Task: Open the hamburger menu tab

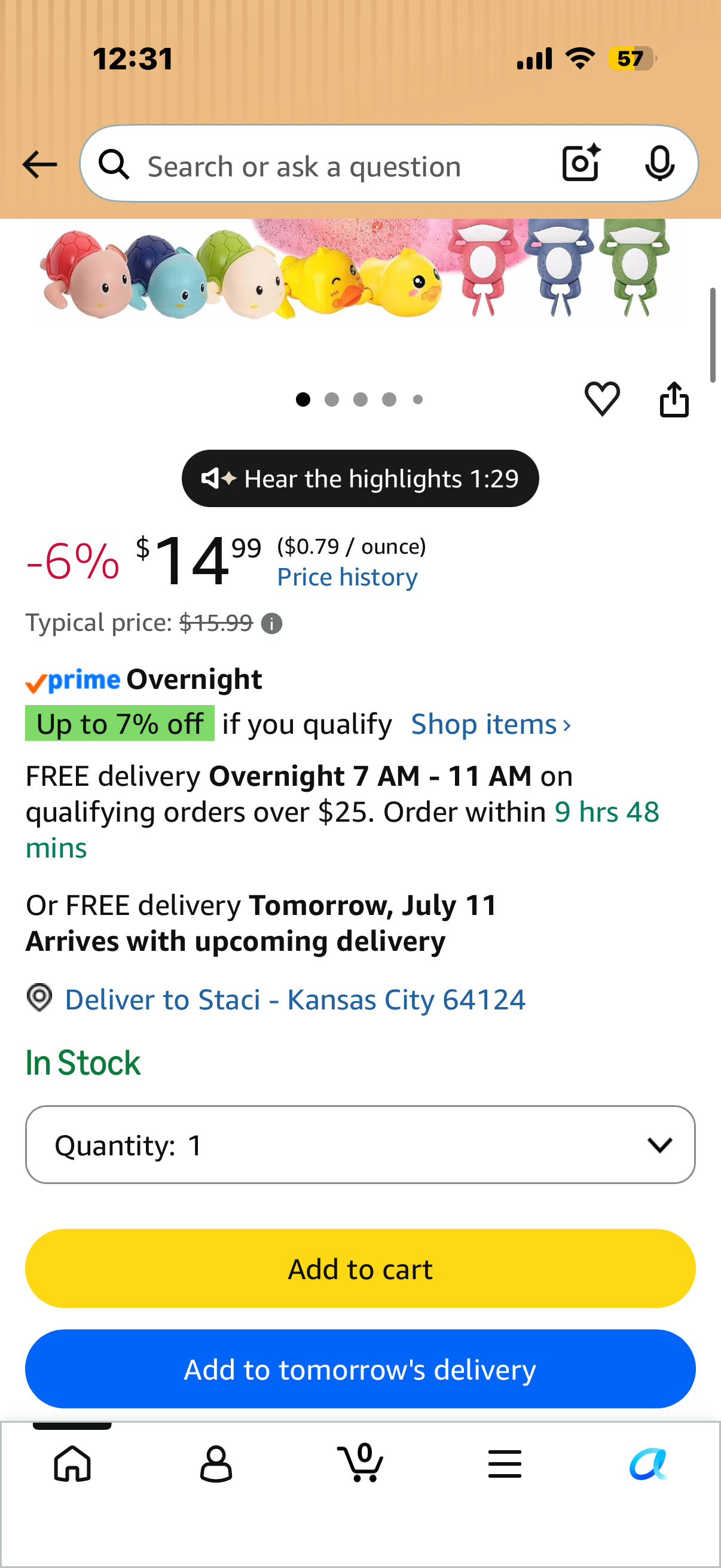Action: click(505, 1464)
